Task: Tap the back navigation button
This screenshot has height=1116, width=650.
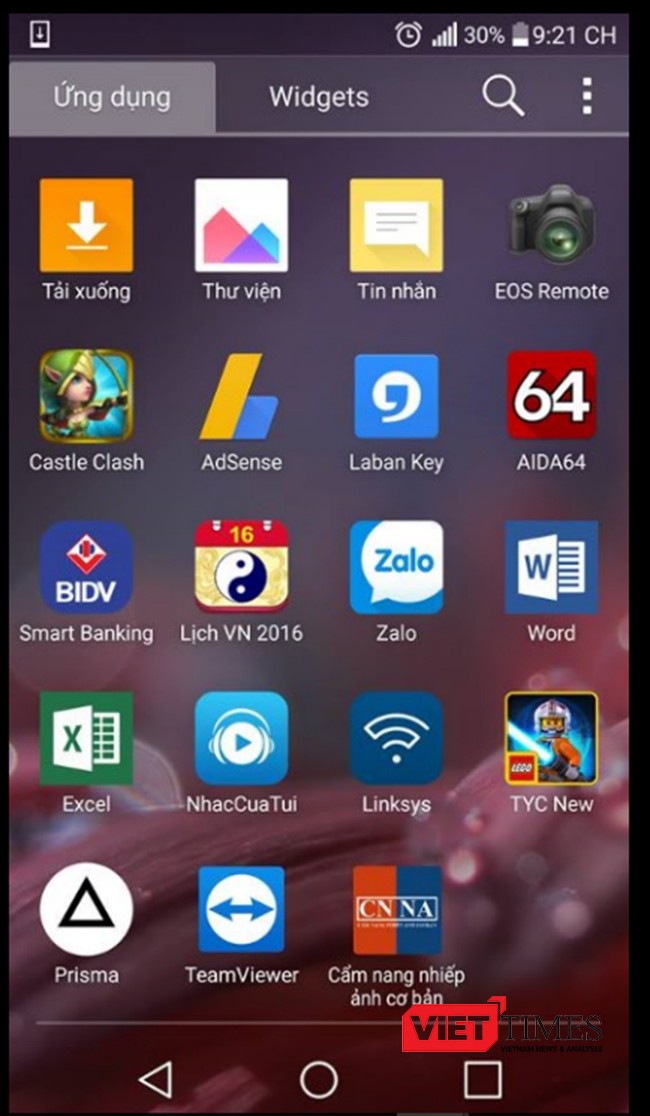Action: tap(155, 1079)
